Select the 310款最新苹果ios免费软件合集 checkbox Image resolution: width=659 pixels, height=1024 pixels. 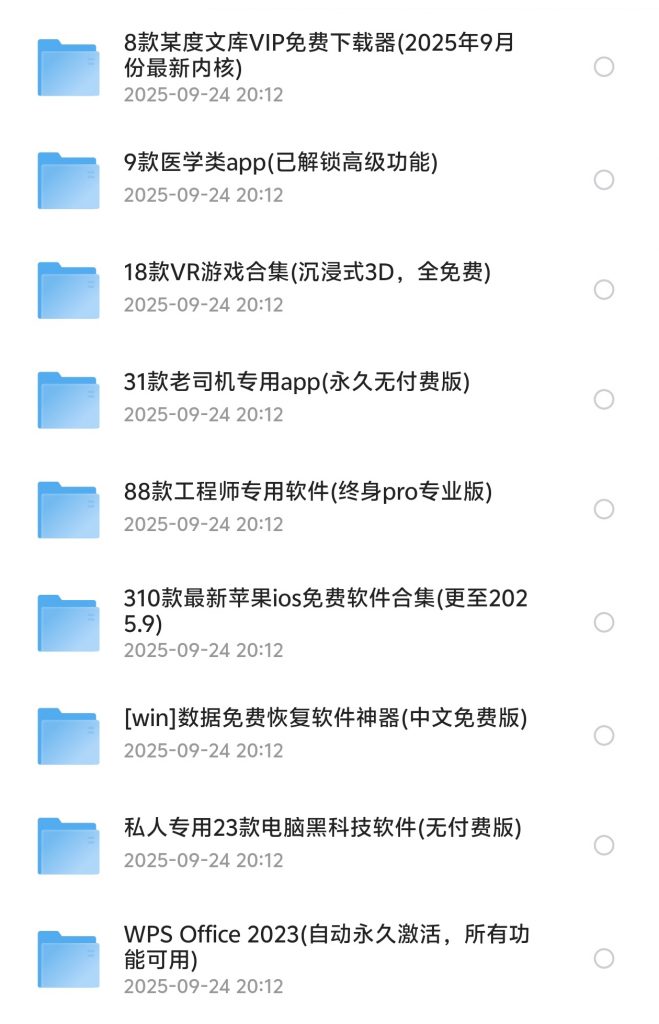604,623
